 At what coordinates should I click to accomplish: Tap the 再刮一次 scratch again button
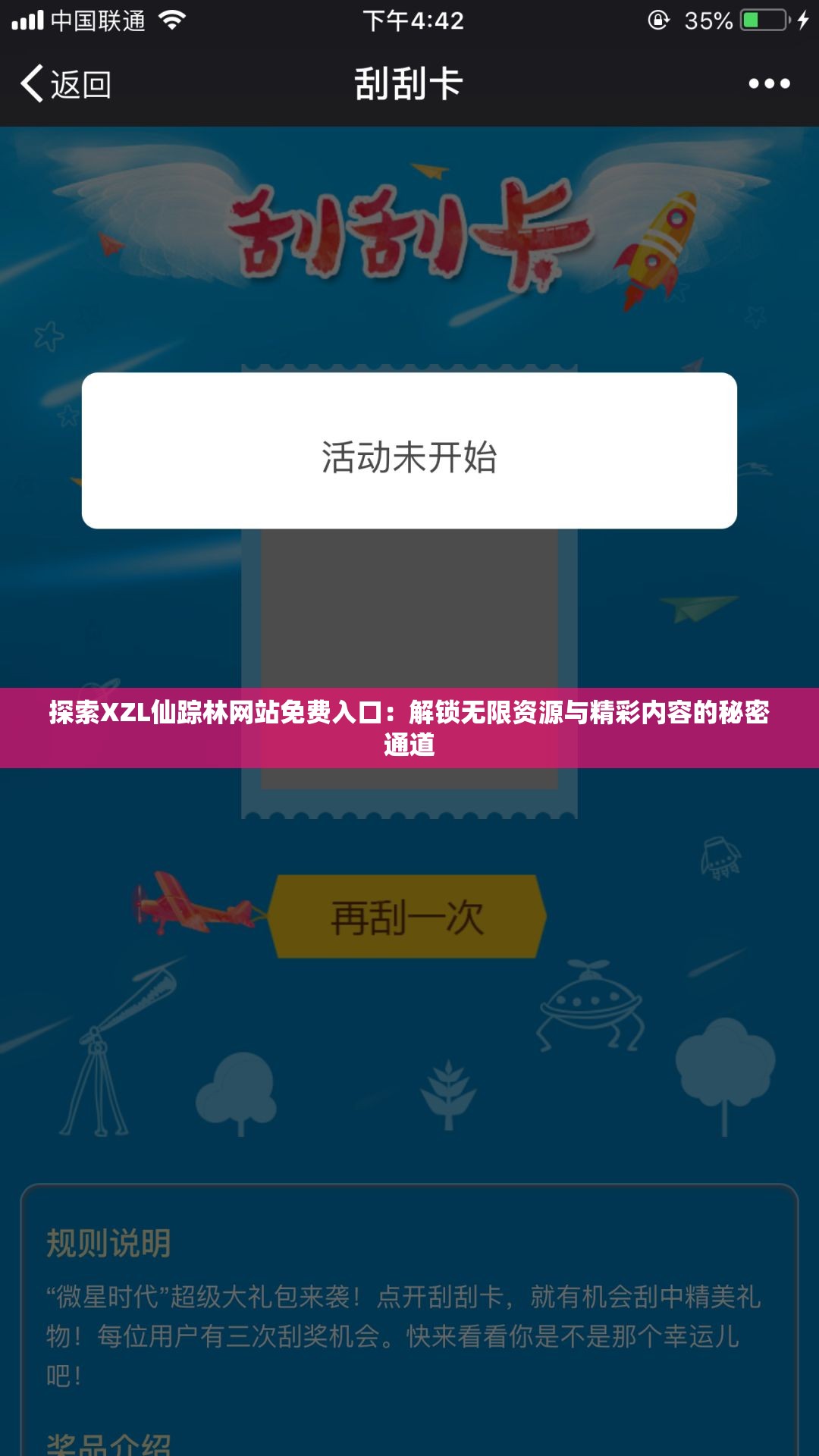tap(409, 915)
